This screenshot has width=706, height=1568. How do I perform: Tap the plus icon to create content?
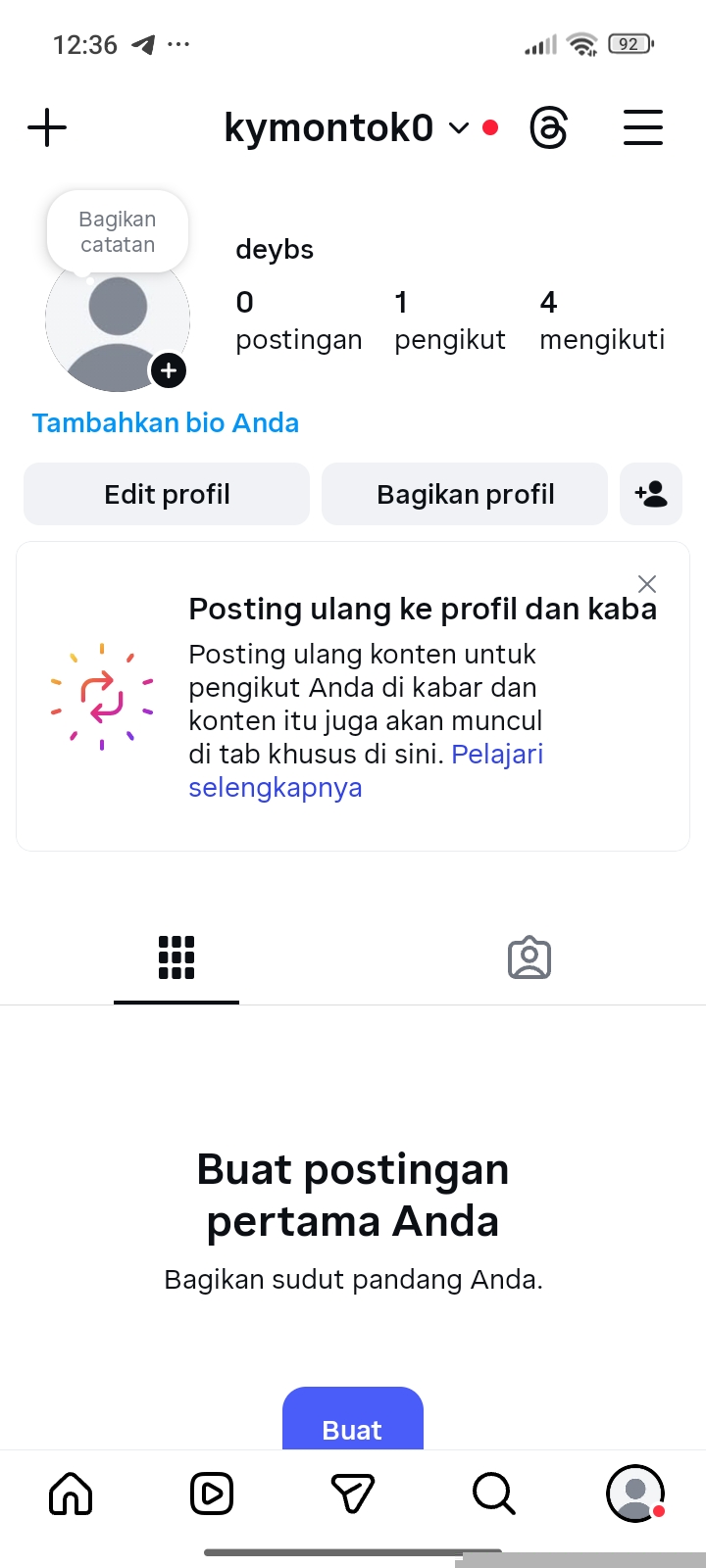click(47, 128)
